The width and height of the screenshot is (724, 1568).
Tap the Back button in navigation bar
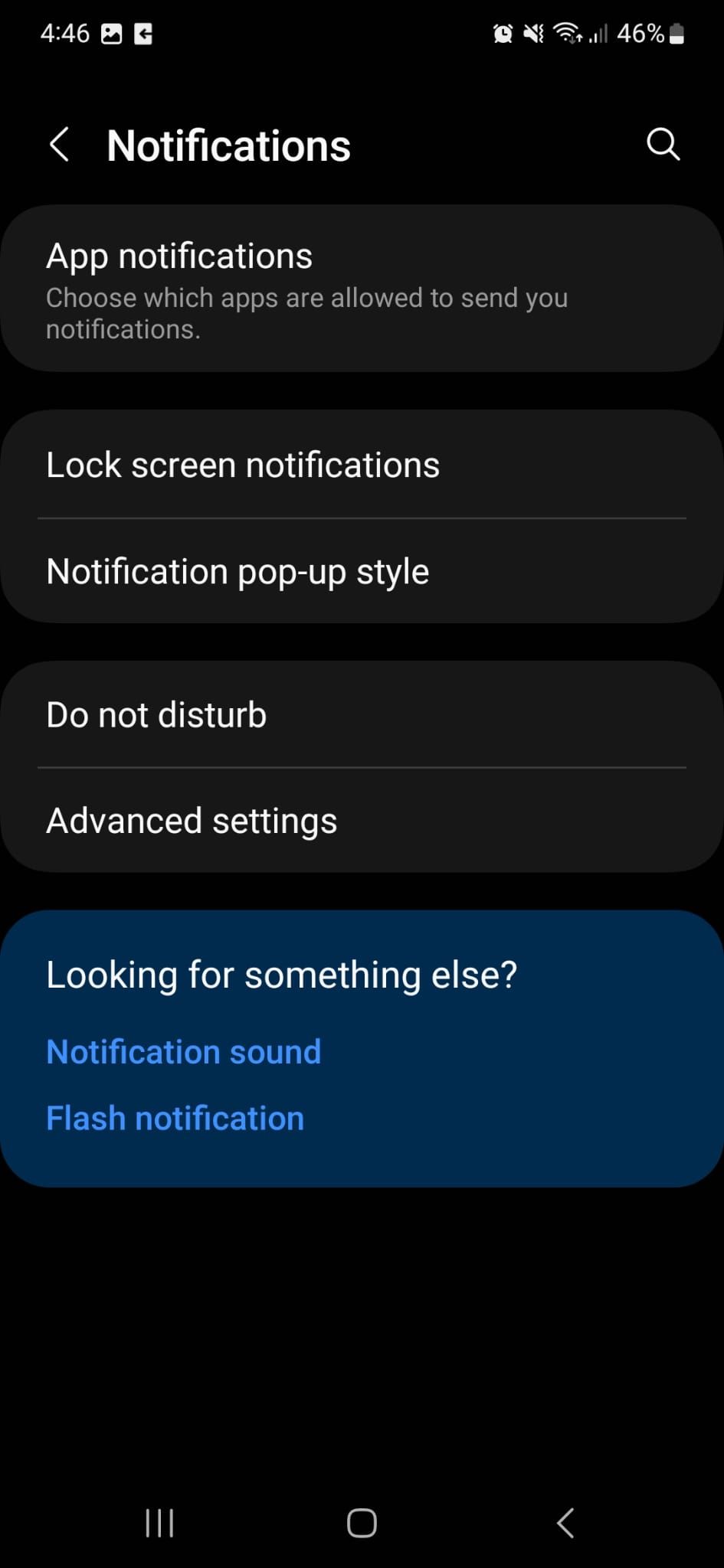[x=565, y=1523]
